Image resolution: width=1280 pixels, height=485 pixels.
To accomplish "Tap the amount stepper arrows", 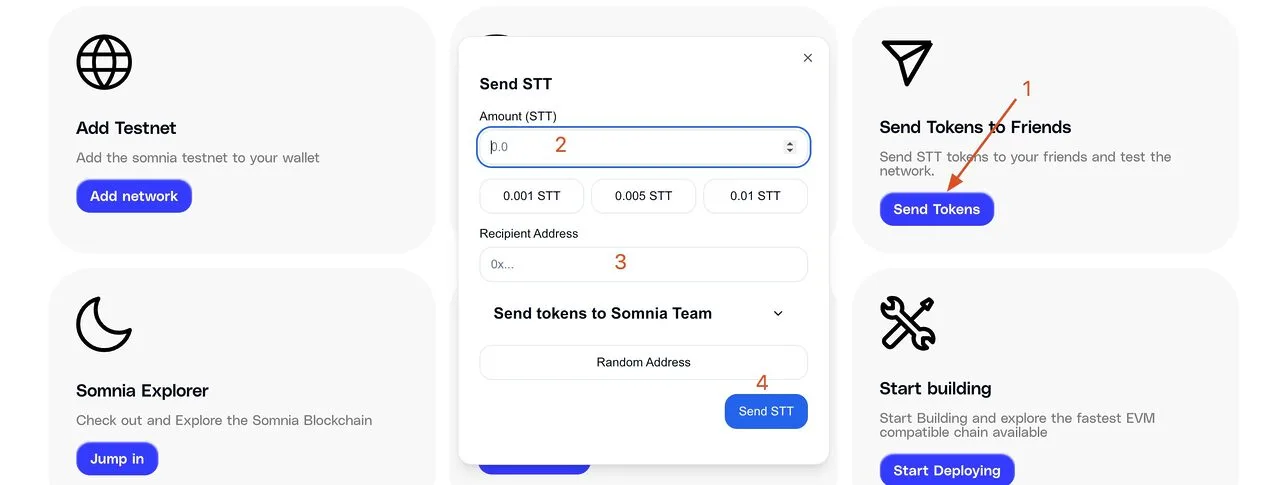I will click(x=790, y=146).
